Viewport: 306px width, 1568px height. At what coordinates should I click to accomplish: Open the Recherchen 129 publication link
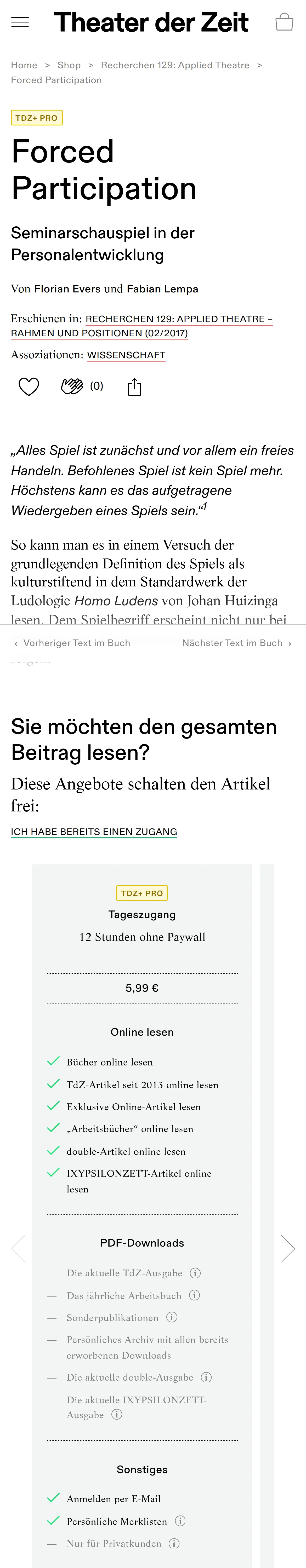pyautogui.click(x=142, y=326)
